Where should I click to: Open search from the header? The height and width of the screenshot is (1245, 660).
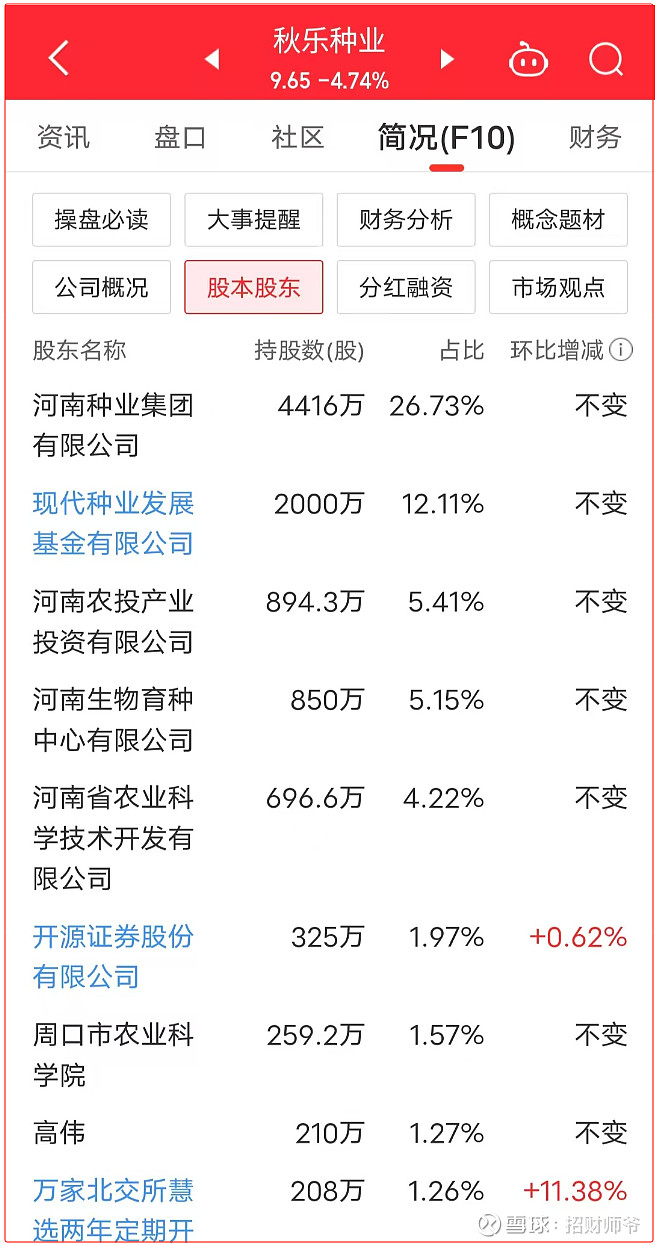(x=606, y=60)
